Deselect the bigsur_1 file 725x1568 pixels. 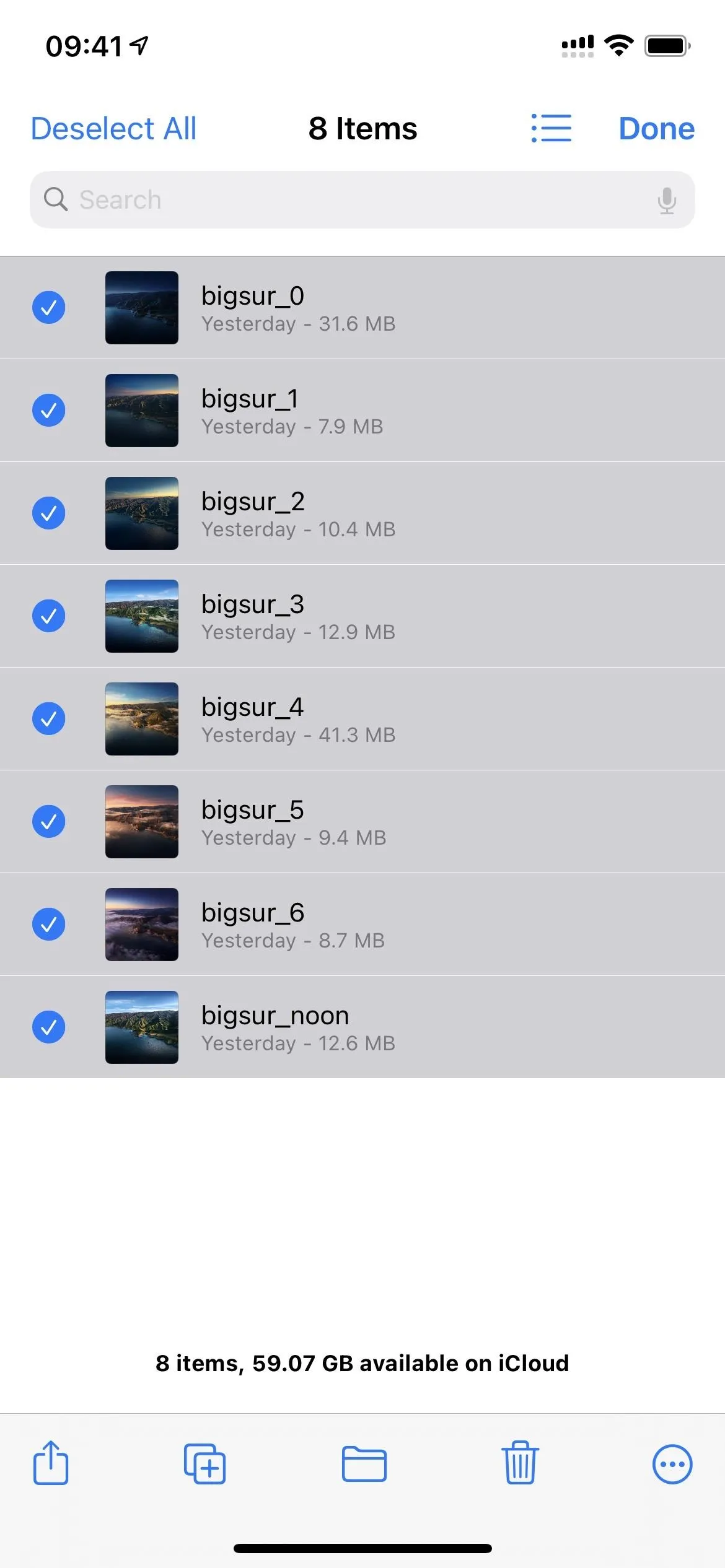coord(49,410)
